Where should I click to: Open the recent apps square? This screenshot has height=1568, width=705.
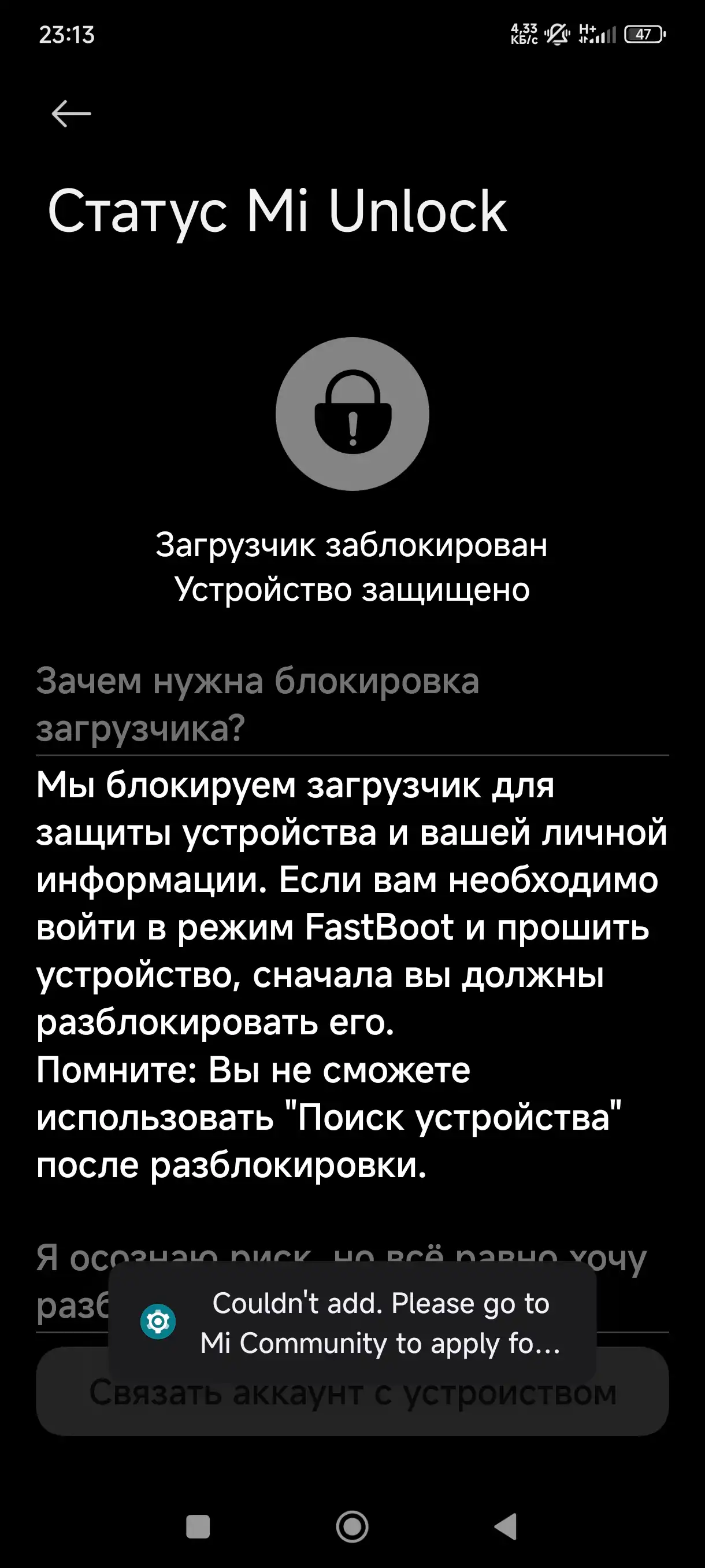198,1526
